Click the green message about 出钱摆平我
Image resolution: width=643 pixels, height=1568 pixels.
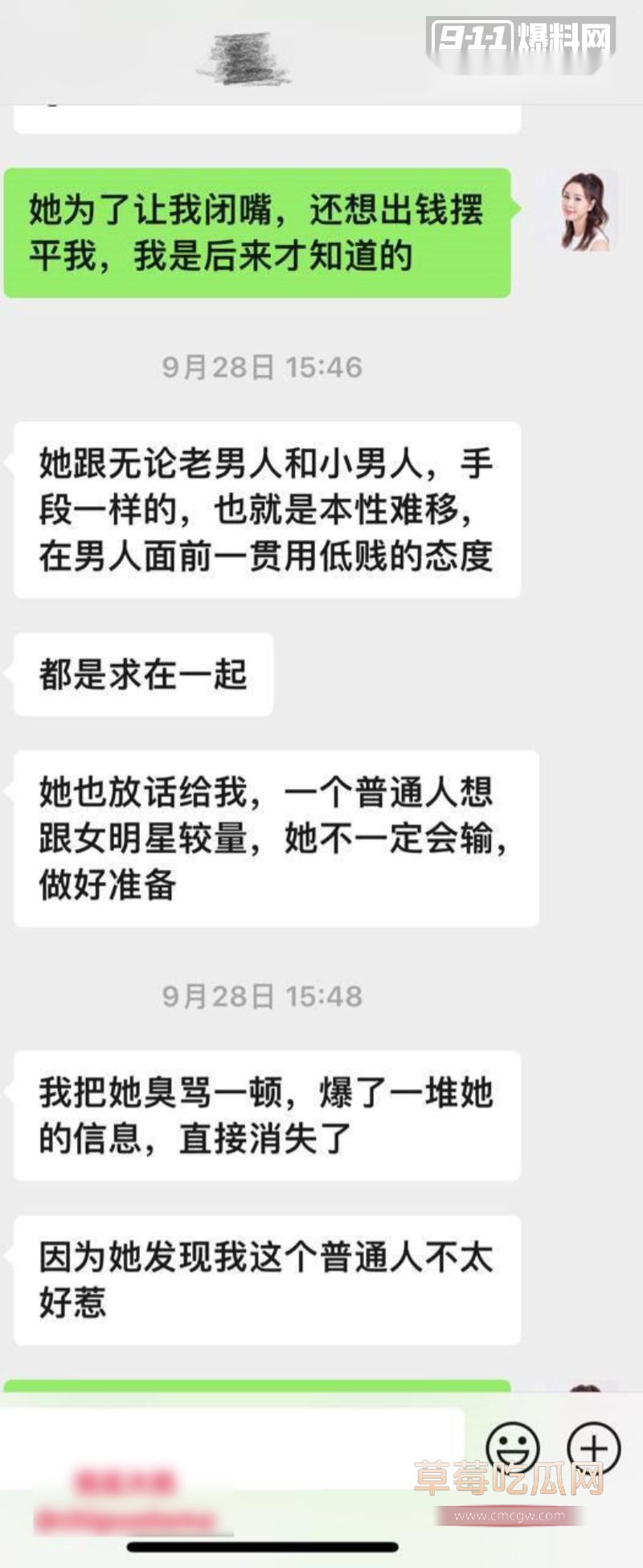click(257, 229)
